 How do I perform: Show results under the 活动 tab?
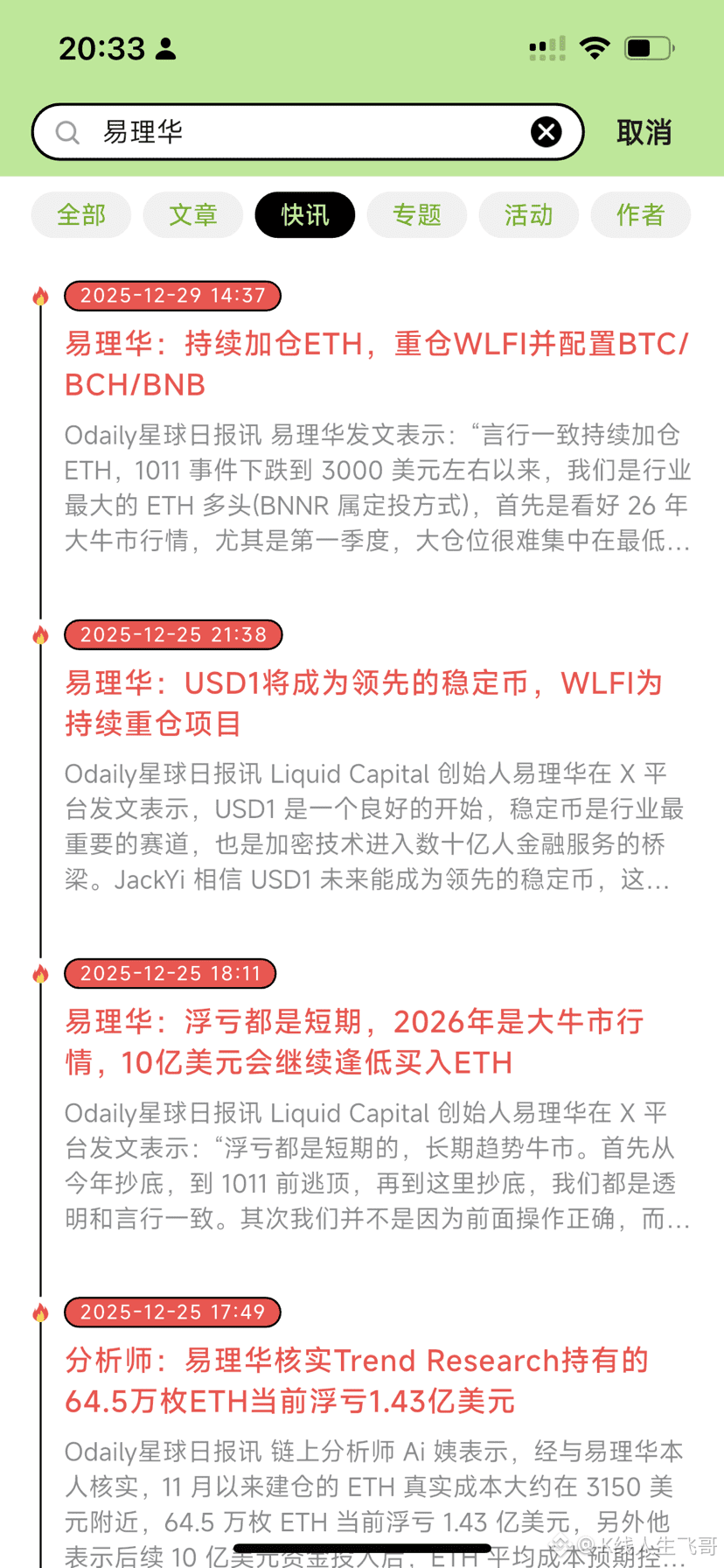pos(529,215)
